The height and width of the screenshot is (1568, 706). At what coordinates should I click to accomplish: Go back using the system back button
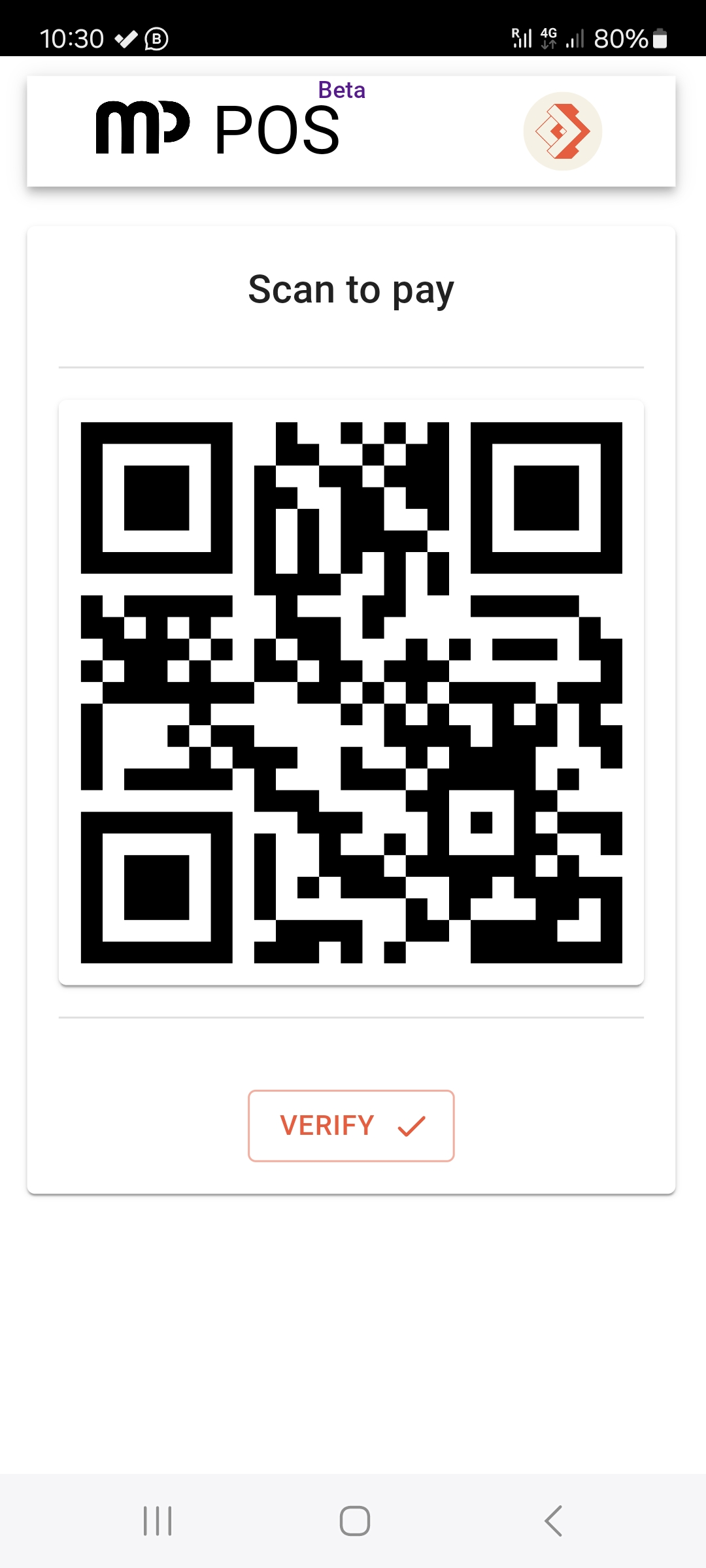pos(553,1521)
